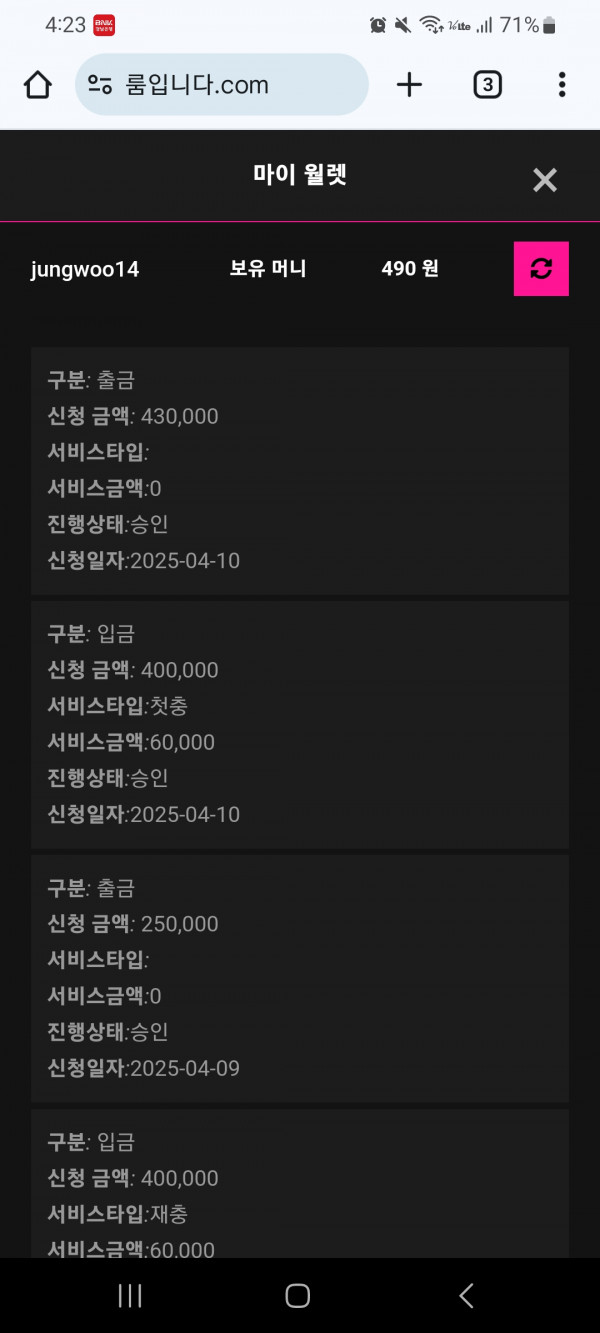Go back using the system back button

(466, 1296)
